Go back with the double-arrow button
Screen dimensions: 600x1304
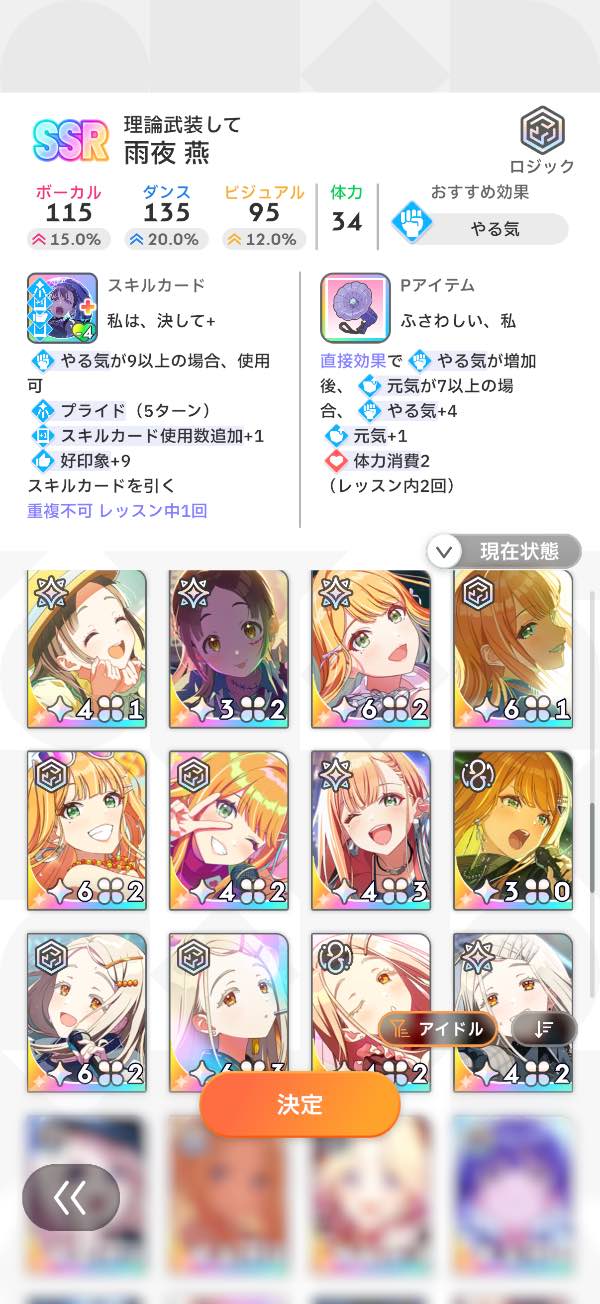[x=71, y=1197]
